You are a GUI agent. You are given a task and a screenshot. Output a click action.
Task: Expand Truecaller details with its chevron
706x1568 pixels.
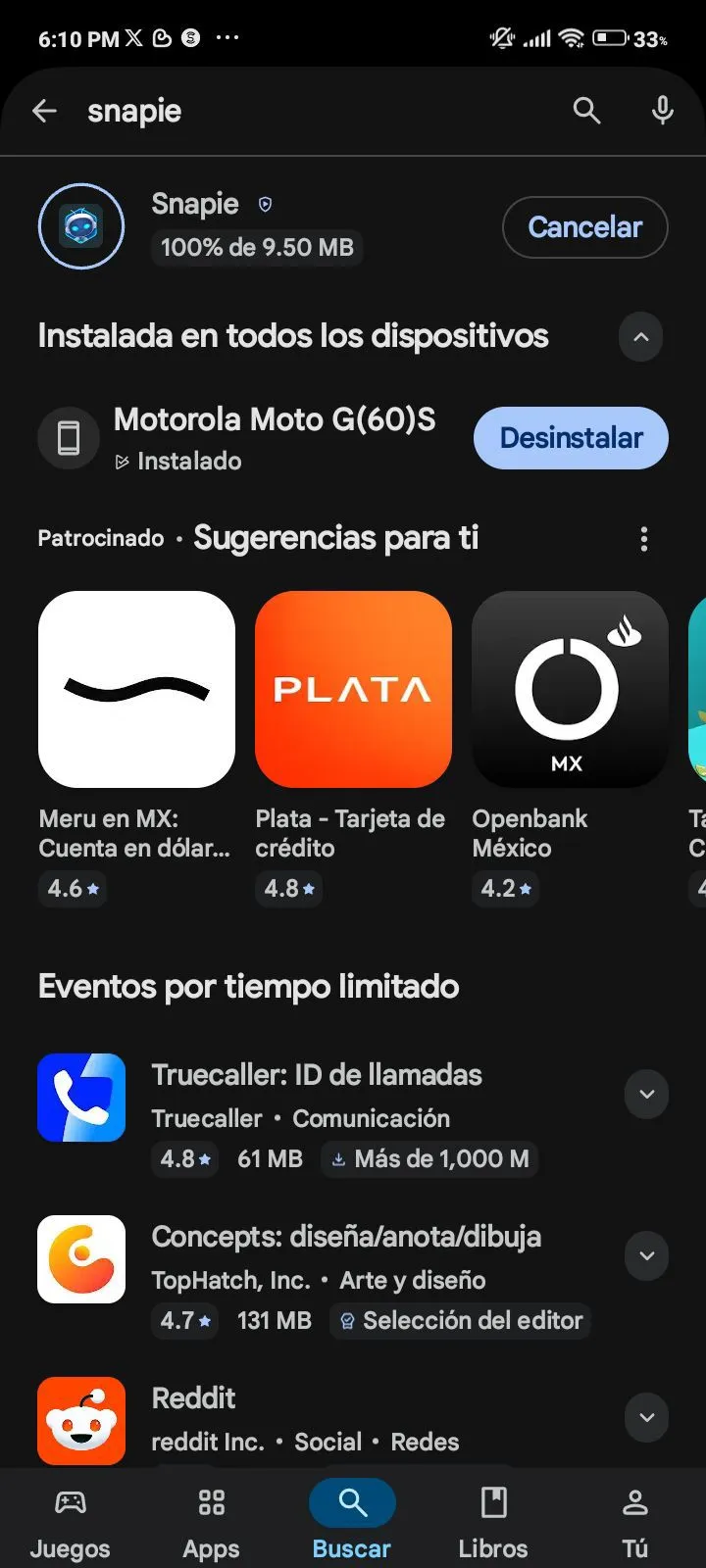[646, 1094]
